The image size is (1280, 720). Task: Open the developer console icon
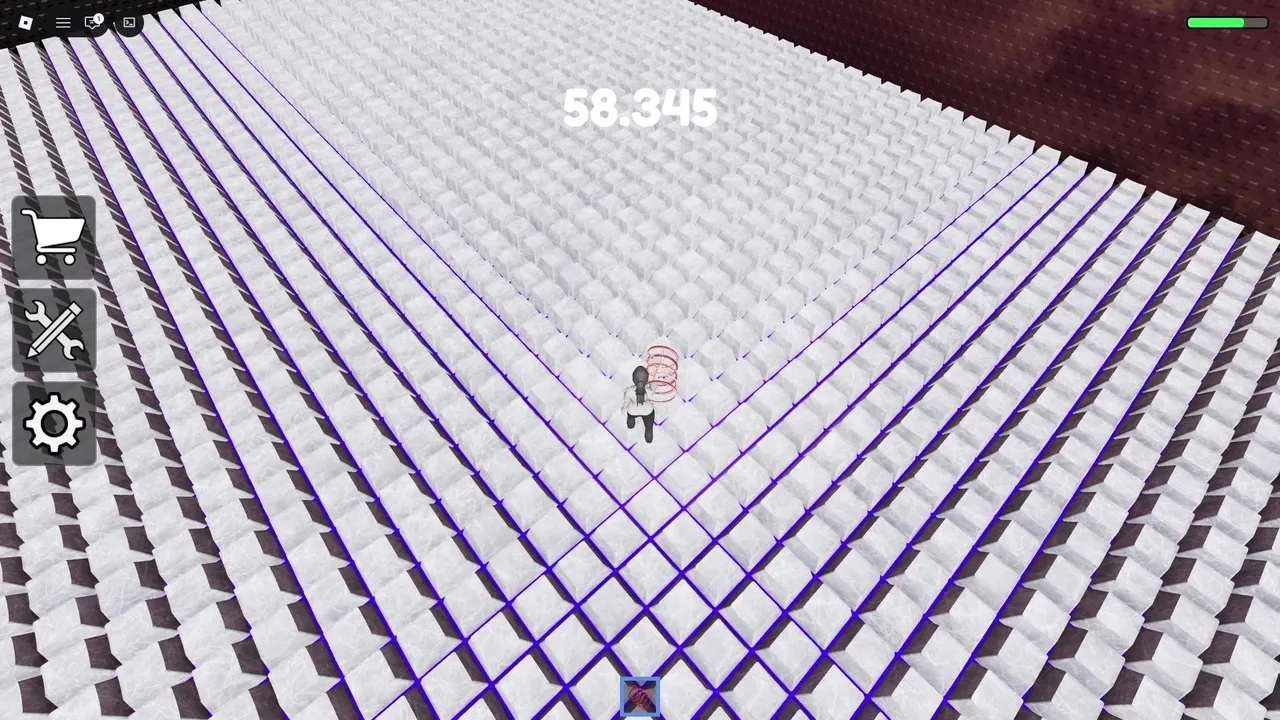pyautogui.click(x=129, y=22)
